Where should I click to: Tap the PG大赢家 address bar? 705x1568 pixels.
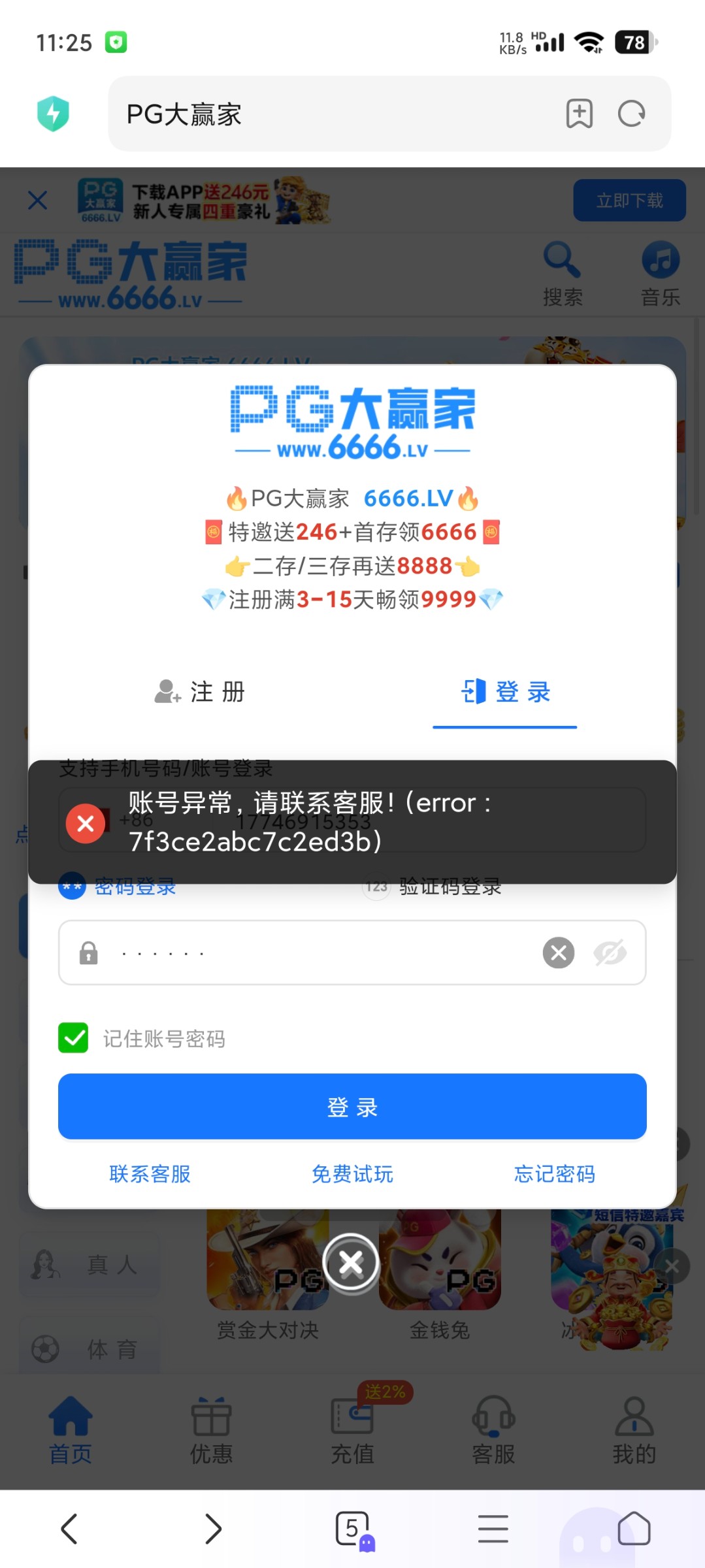click(327, 114)
